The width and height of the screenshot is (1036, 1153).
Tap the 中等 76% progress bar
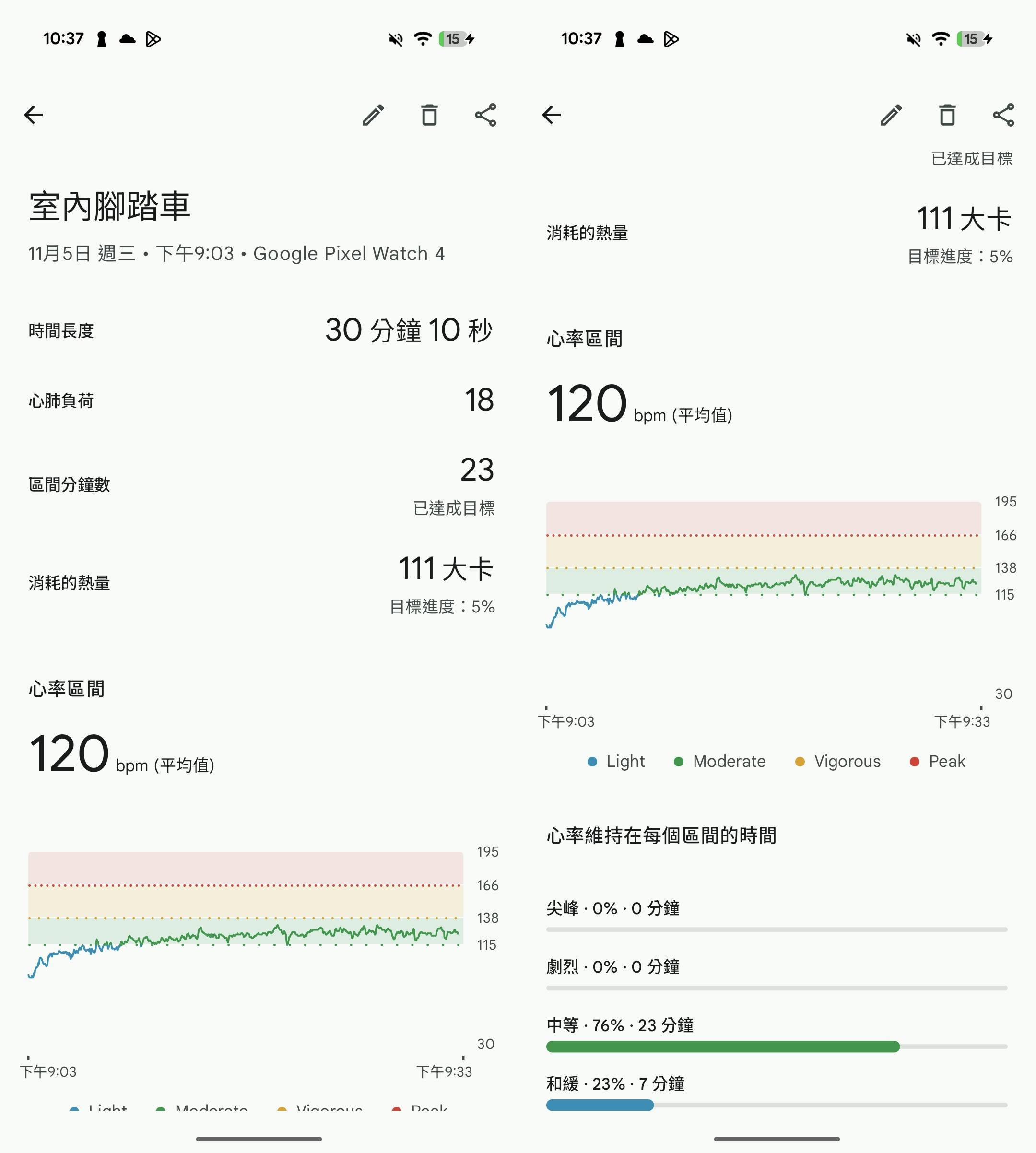723,1047
